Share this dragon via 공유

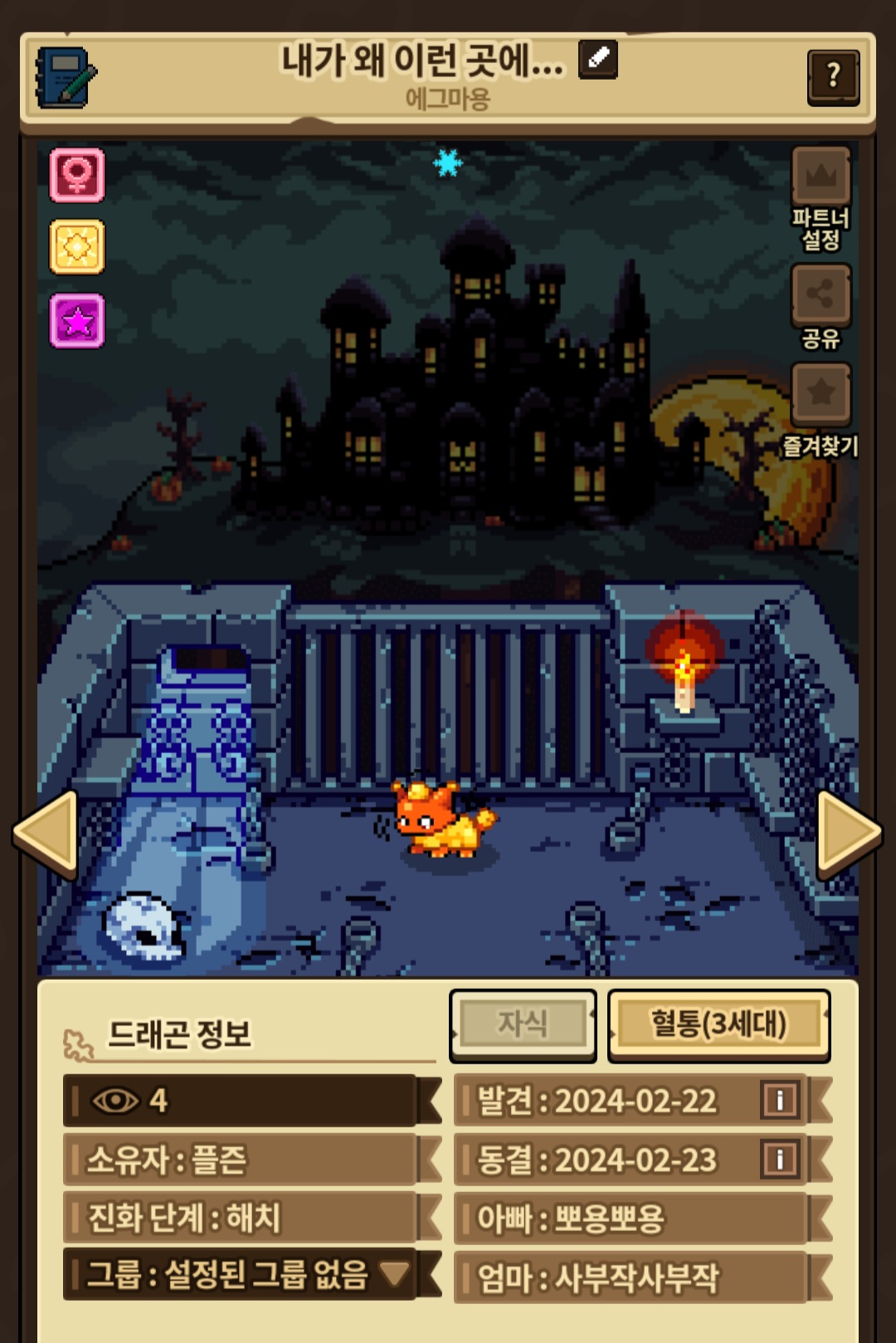click(821, 295)
